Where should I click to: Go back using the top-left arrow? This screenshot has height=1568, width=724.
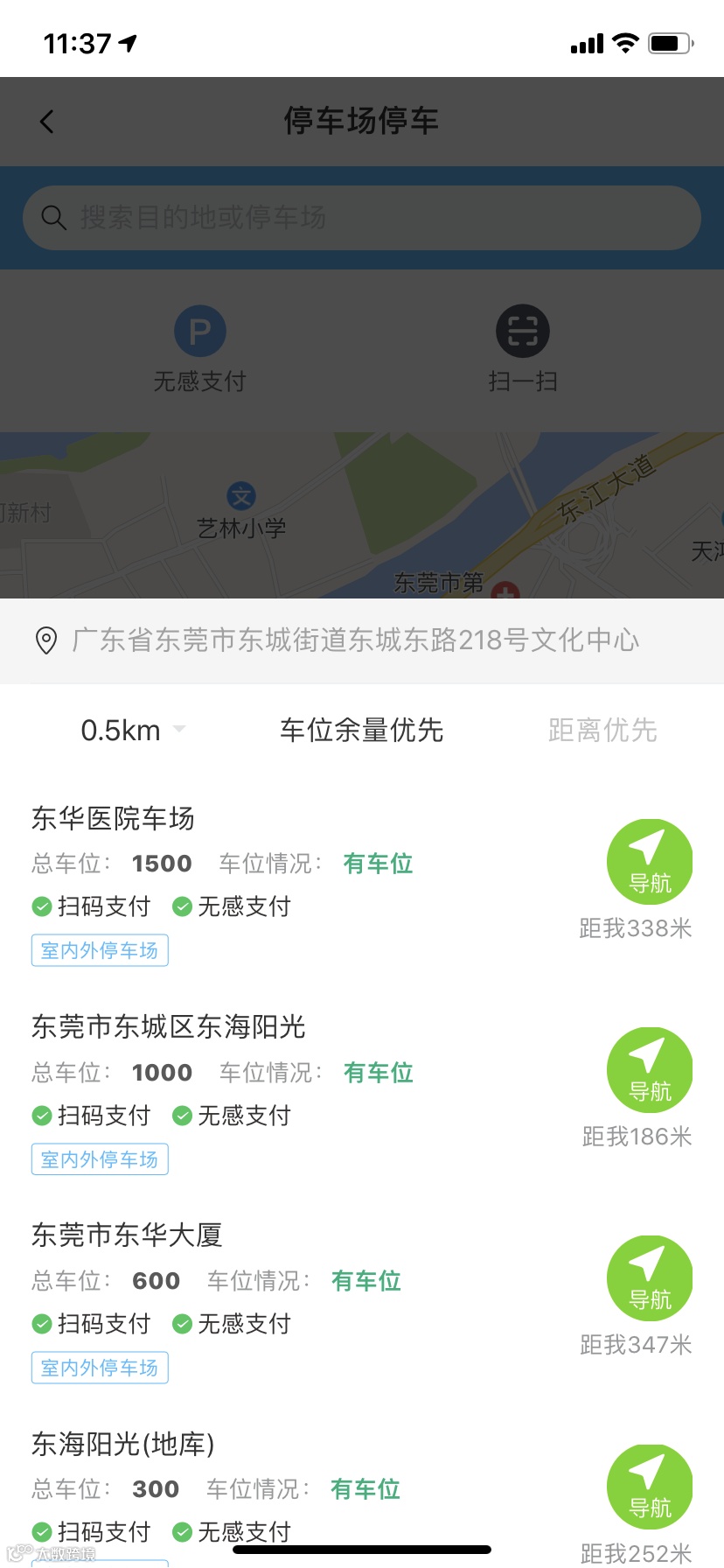[47, 122]
